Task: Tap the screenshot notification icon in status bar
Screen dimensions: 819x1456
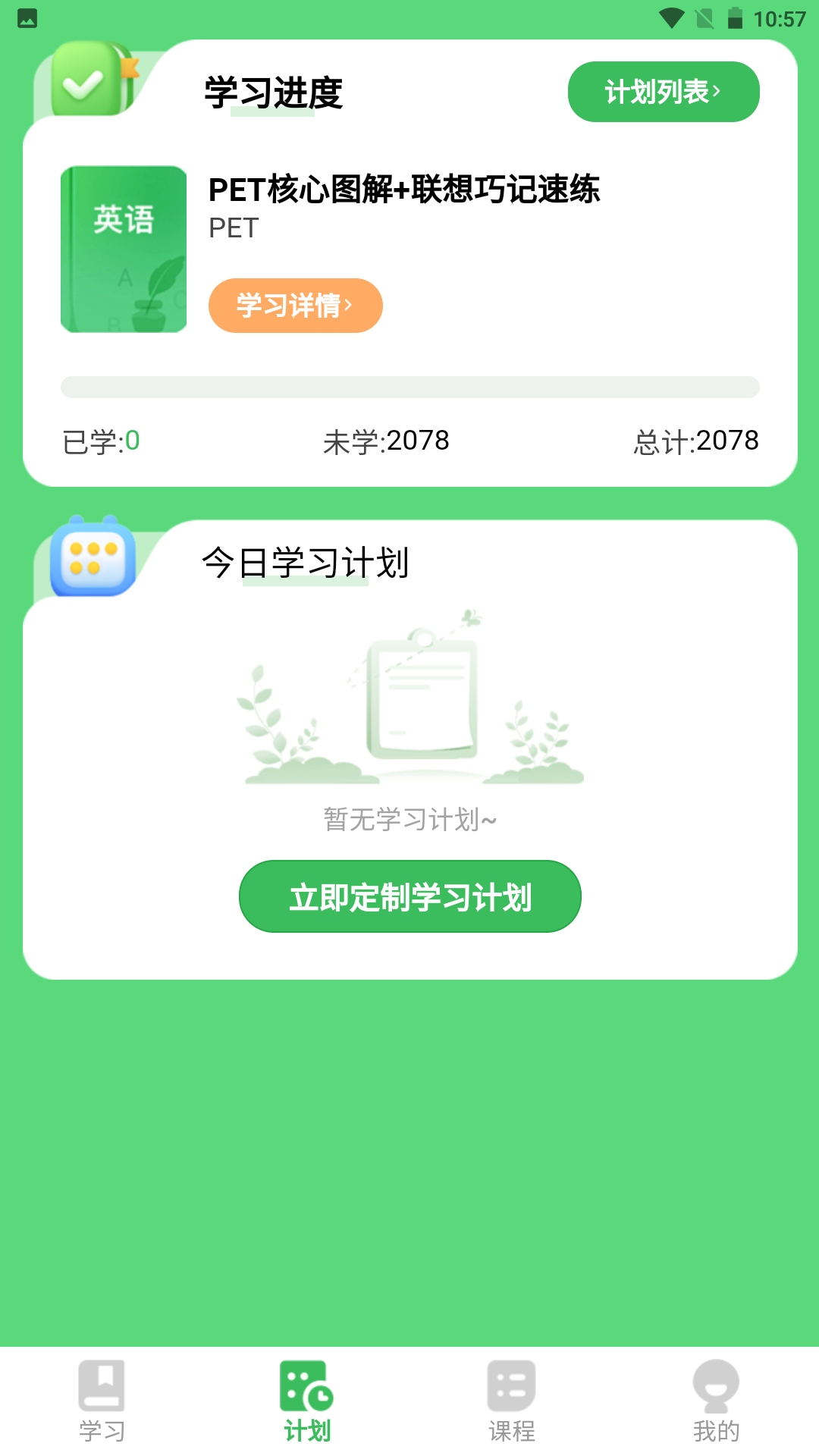Action: click(x=27, y=17)
